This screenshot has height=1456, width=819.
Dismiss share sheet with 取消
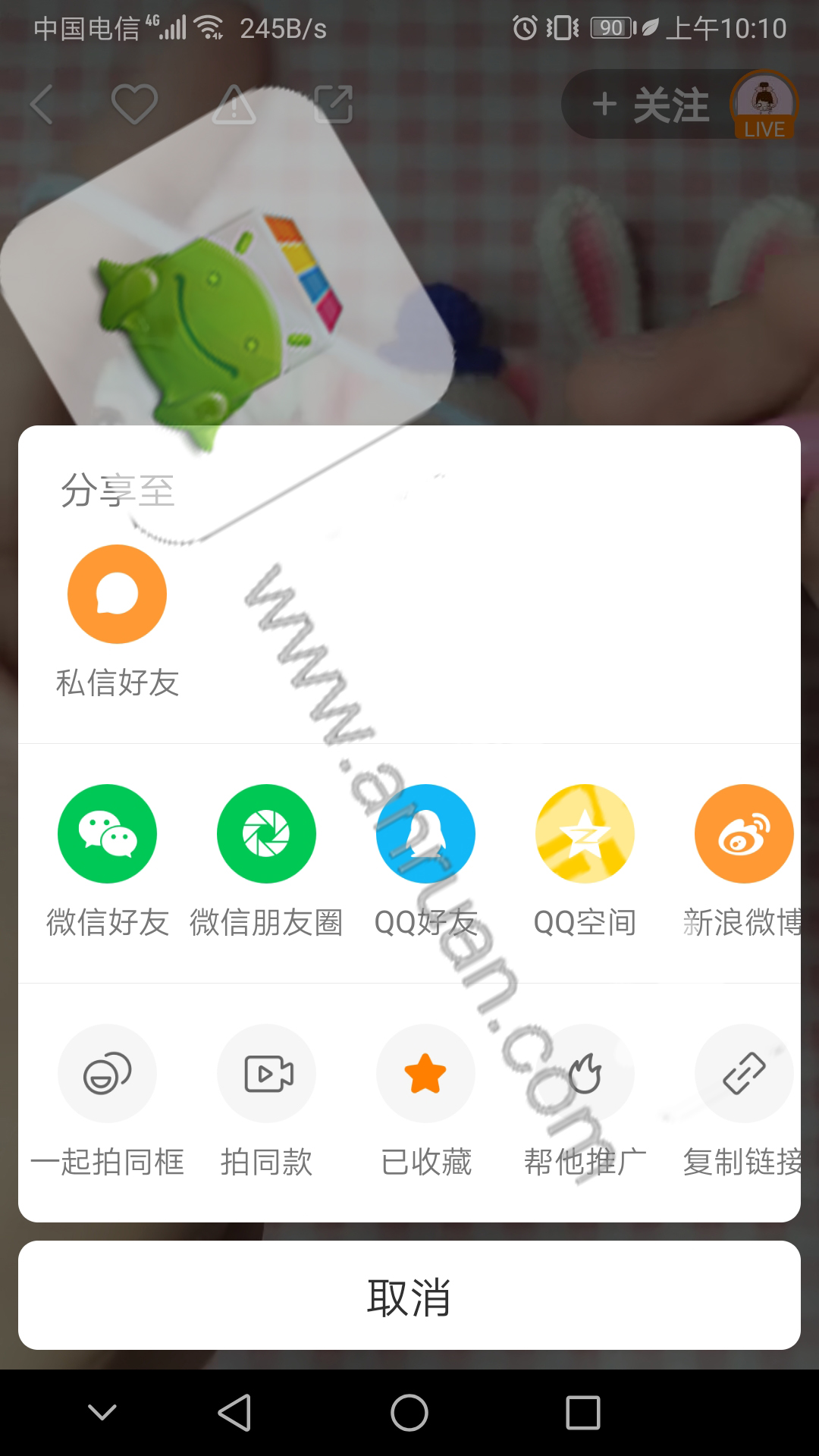409,1295
